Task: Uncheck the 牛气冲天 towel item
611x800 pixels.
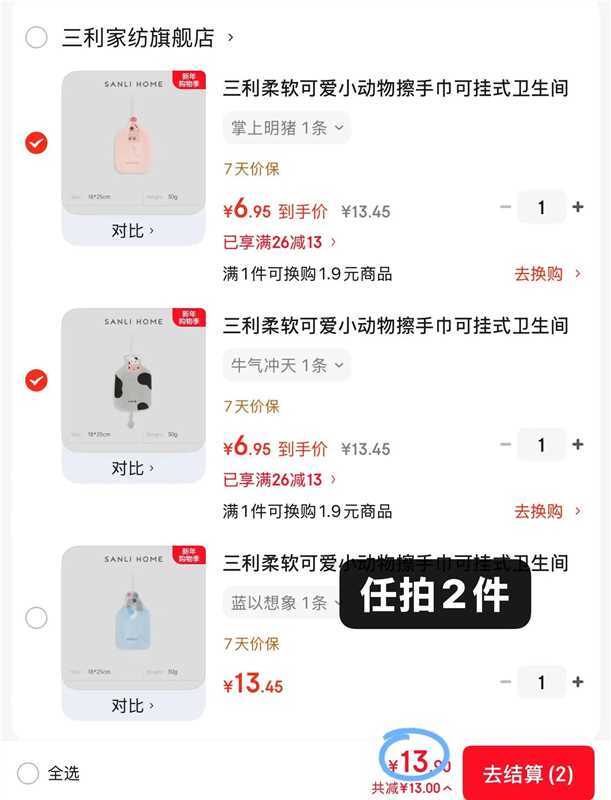Action: [x=36, y=380]
